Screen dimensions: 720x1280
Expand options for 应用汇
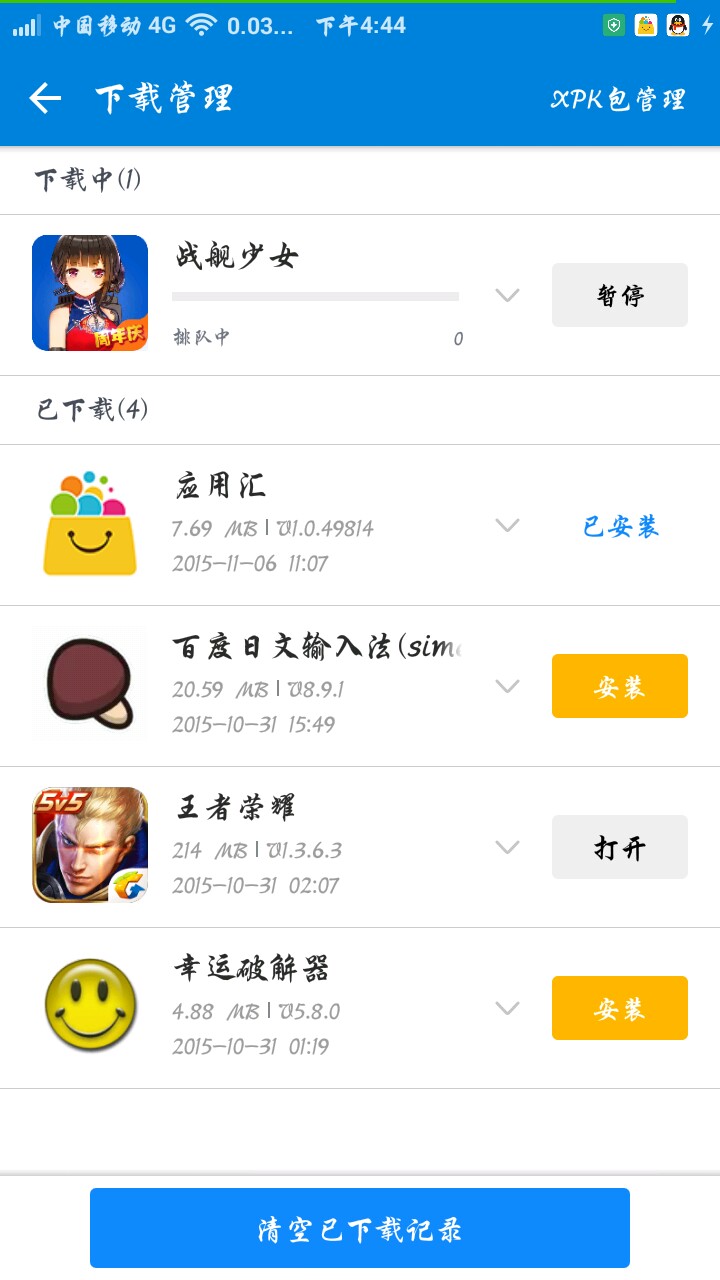508,525
